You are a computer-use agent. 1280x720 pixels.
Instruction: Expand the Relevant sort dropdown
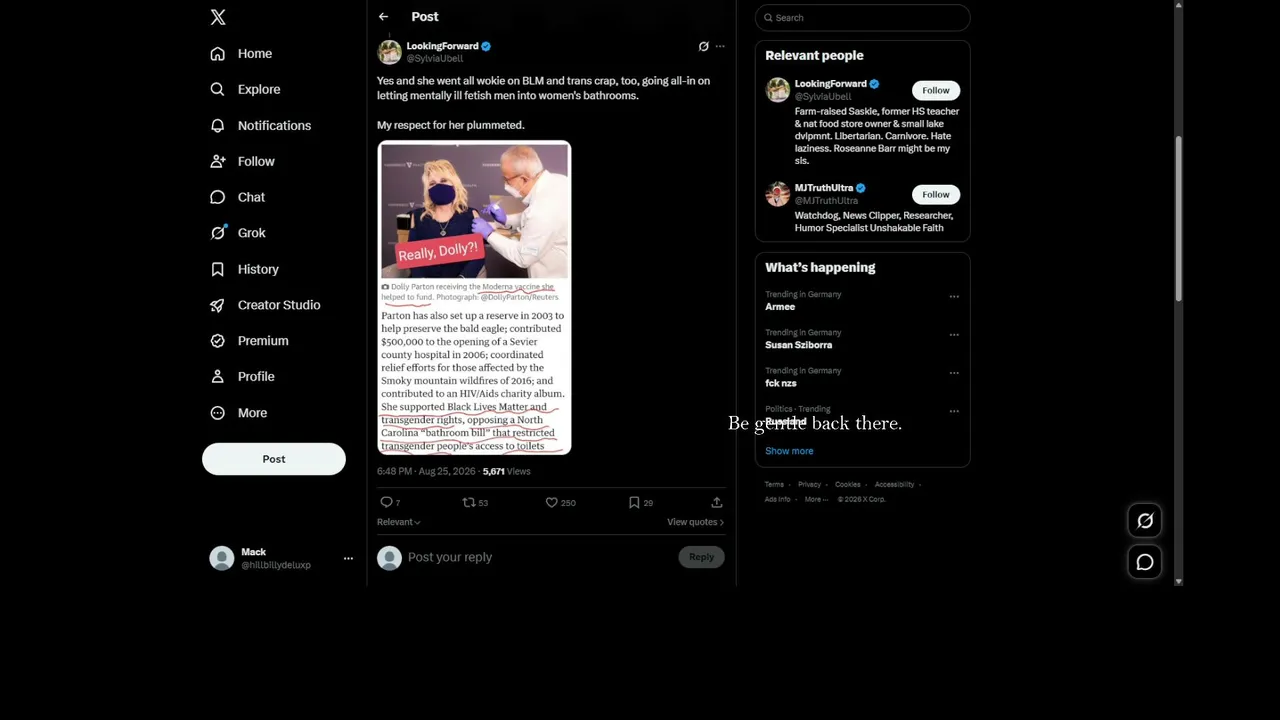click(x=398, y=522)
